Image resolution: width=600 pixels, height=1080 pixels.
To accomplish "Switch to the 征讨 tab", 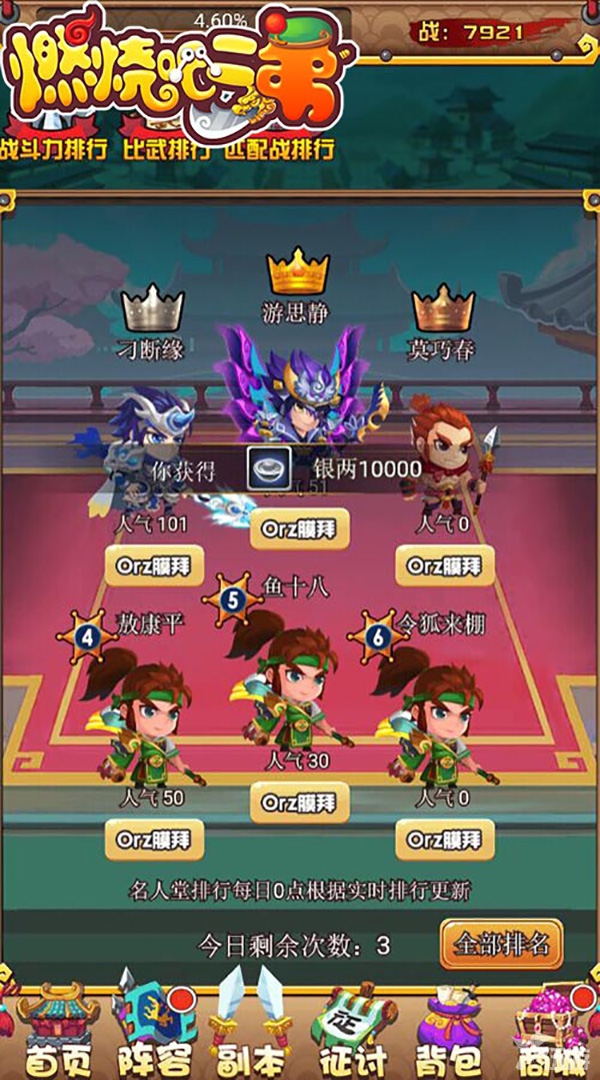I will (350, 1025).
